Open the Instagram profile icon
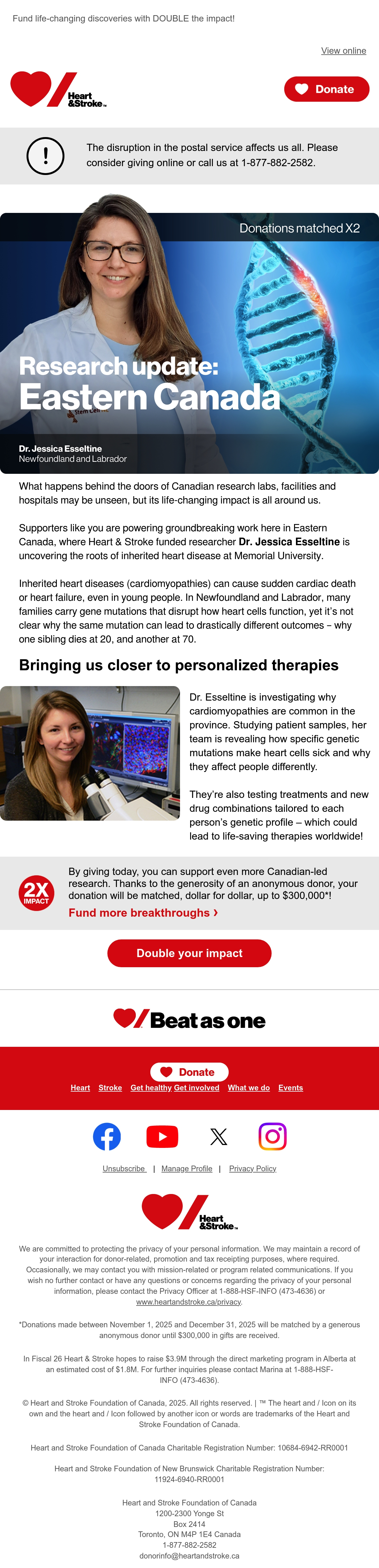Viewport: 379px width, 1568px height. [x=273, y=1137]
